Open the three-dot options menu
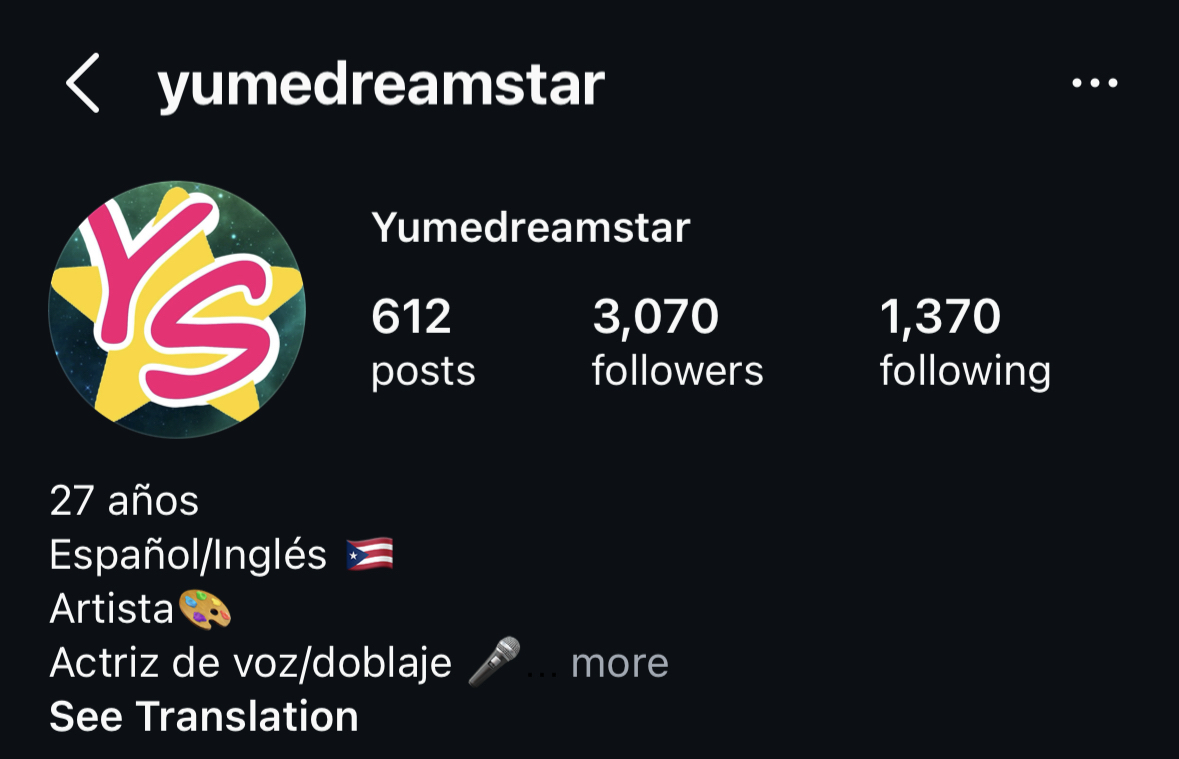Screen dimensions: 1179x759 (1094, 84)
